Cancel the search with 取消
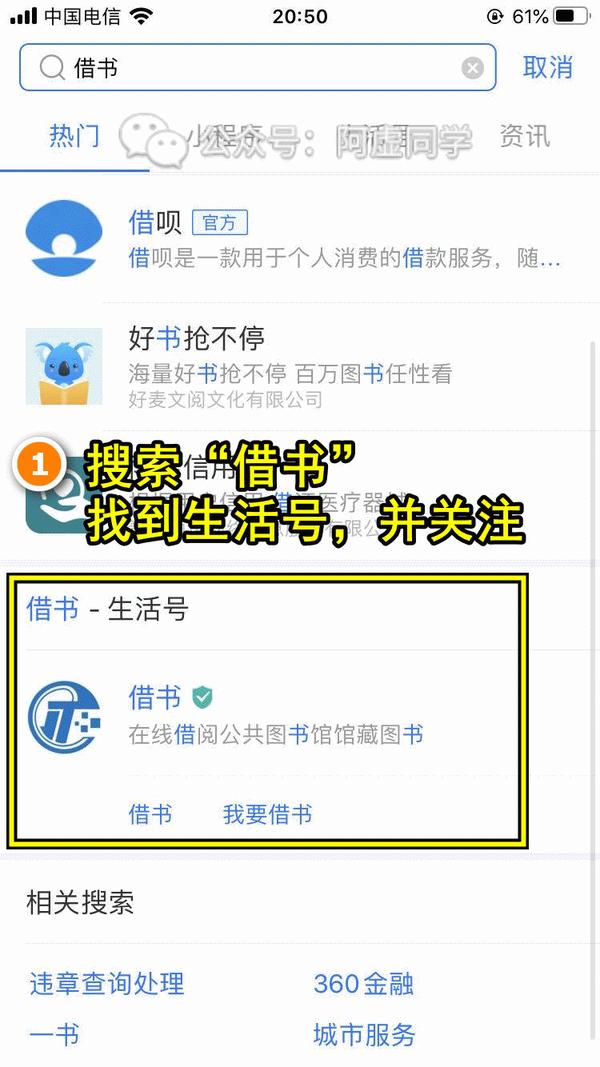Viewport: 600px width, 1067px height. (547, 68)
